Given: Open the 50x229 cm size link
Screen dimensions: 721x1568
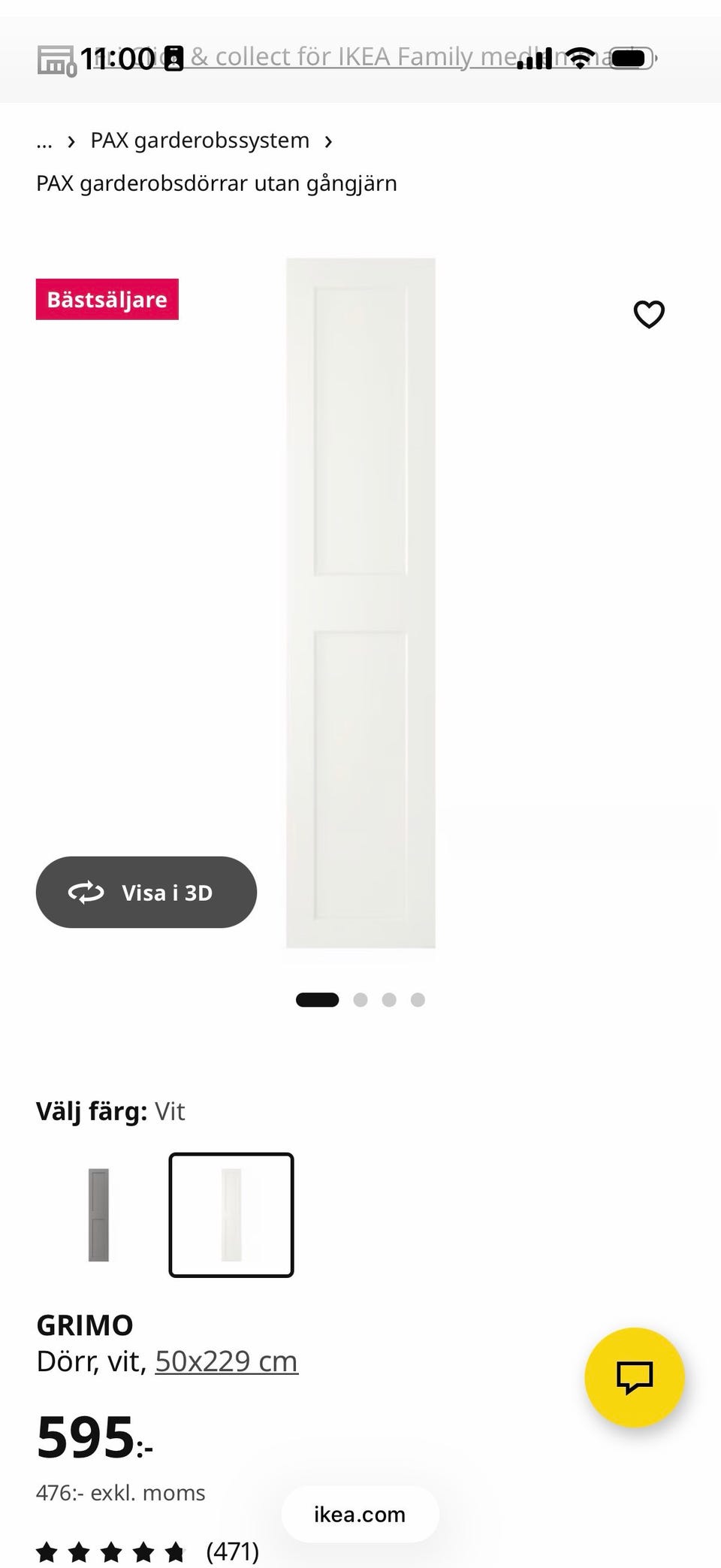Looking at the screenshot, I should tap(225, 1361).
